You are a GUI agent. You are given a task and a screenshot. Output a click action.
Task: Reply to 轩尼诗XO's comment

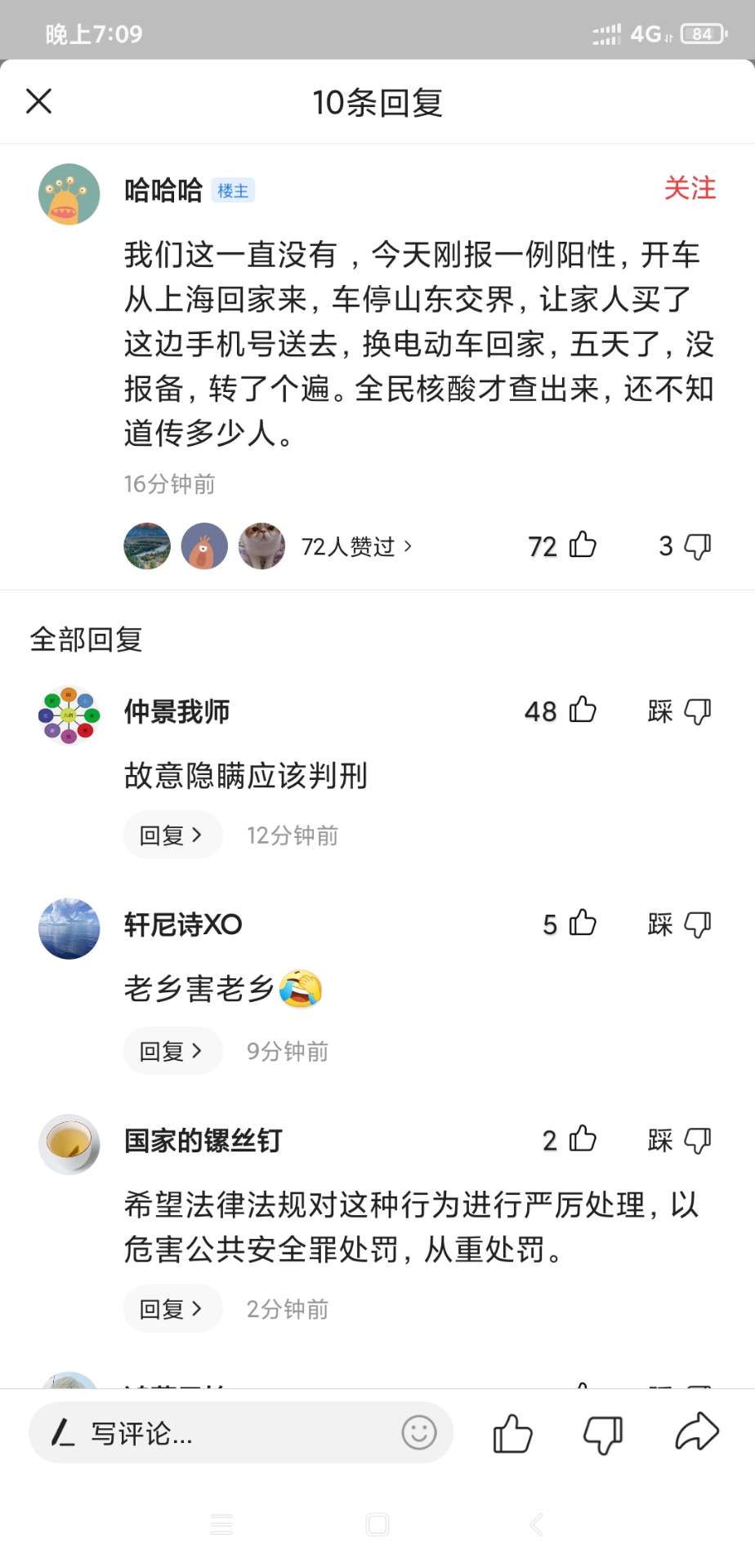pyautogui.click(x=172, y=1051)
